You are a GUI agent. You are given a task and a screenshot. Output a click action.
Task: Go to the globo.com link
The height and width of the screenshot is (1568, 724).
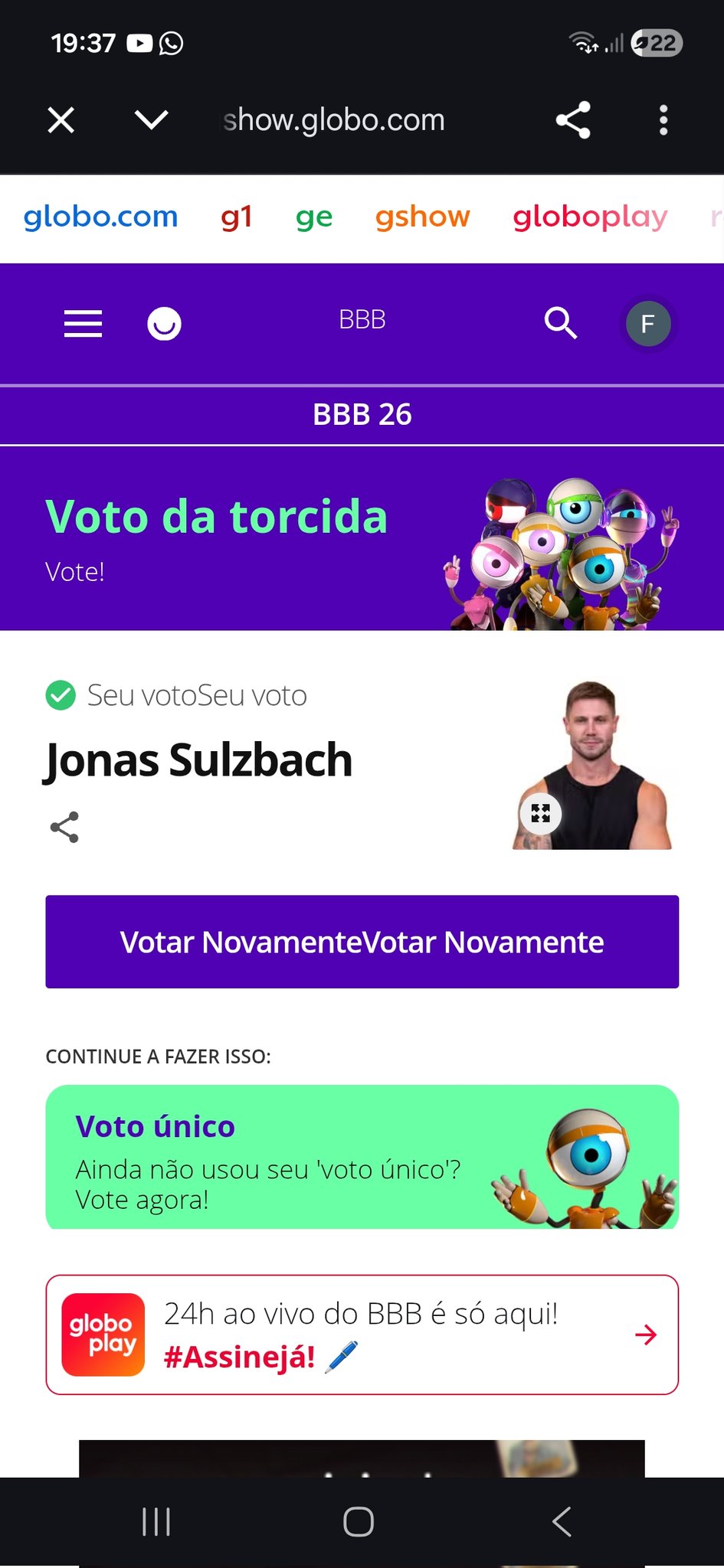100,217
